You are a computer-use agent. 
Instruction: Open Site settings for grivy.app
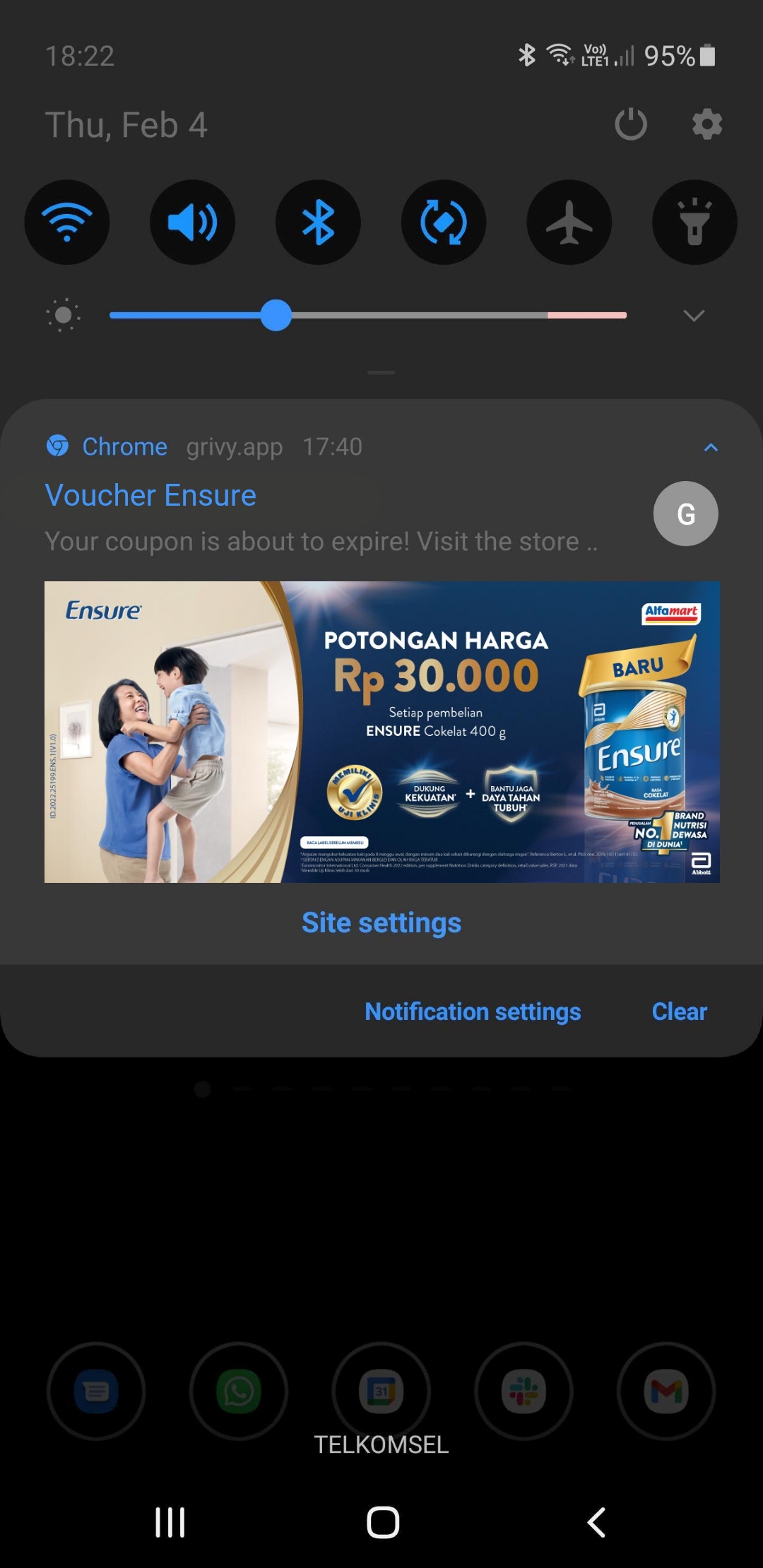pyautogui.click(x=381, y=922)
